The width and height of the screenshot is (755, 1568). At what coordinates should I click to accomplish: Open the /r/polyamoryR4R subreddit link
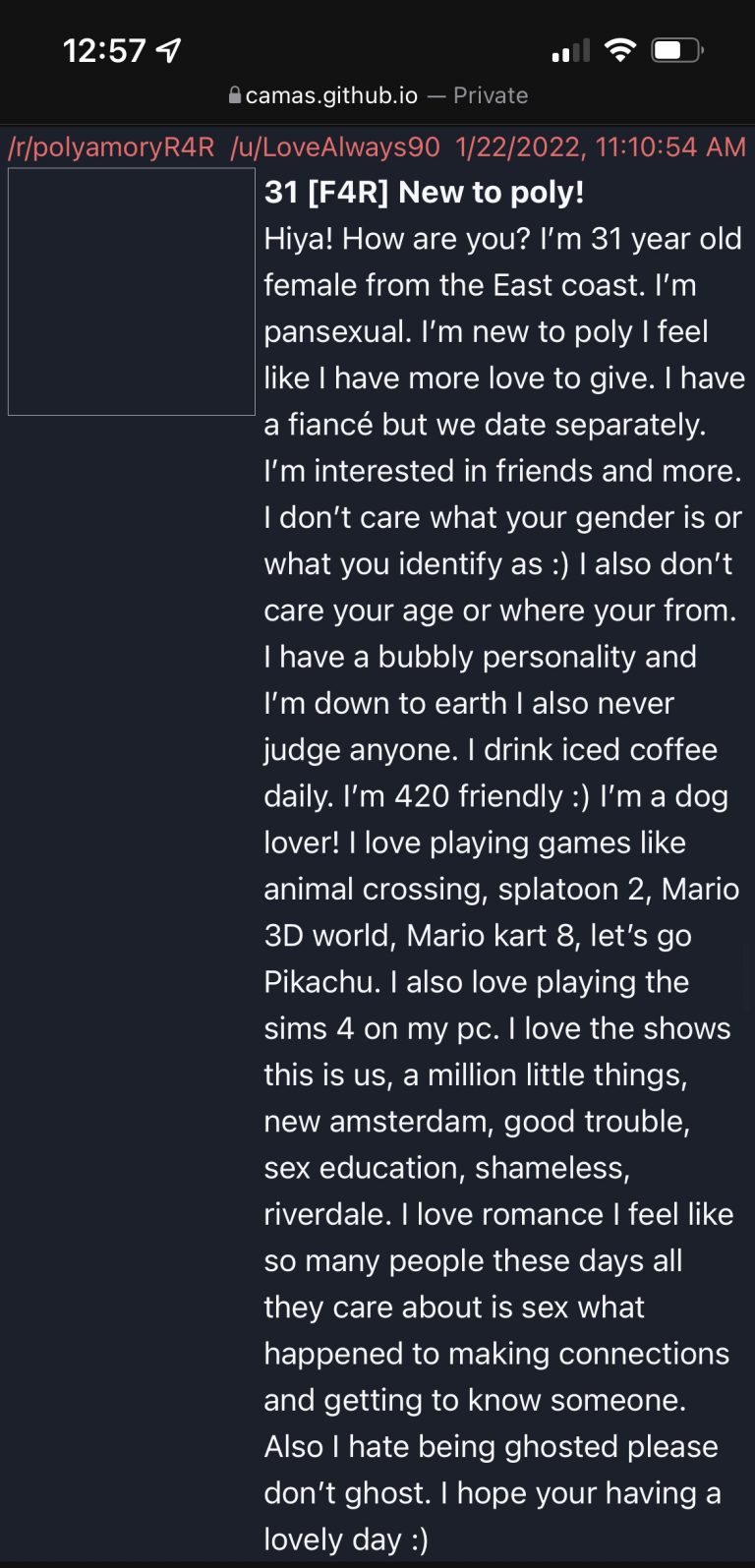point(111,147)
